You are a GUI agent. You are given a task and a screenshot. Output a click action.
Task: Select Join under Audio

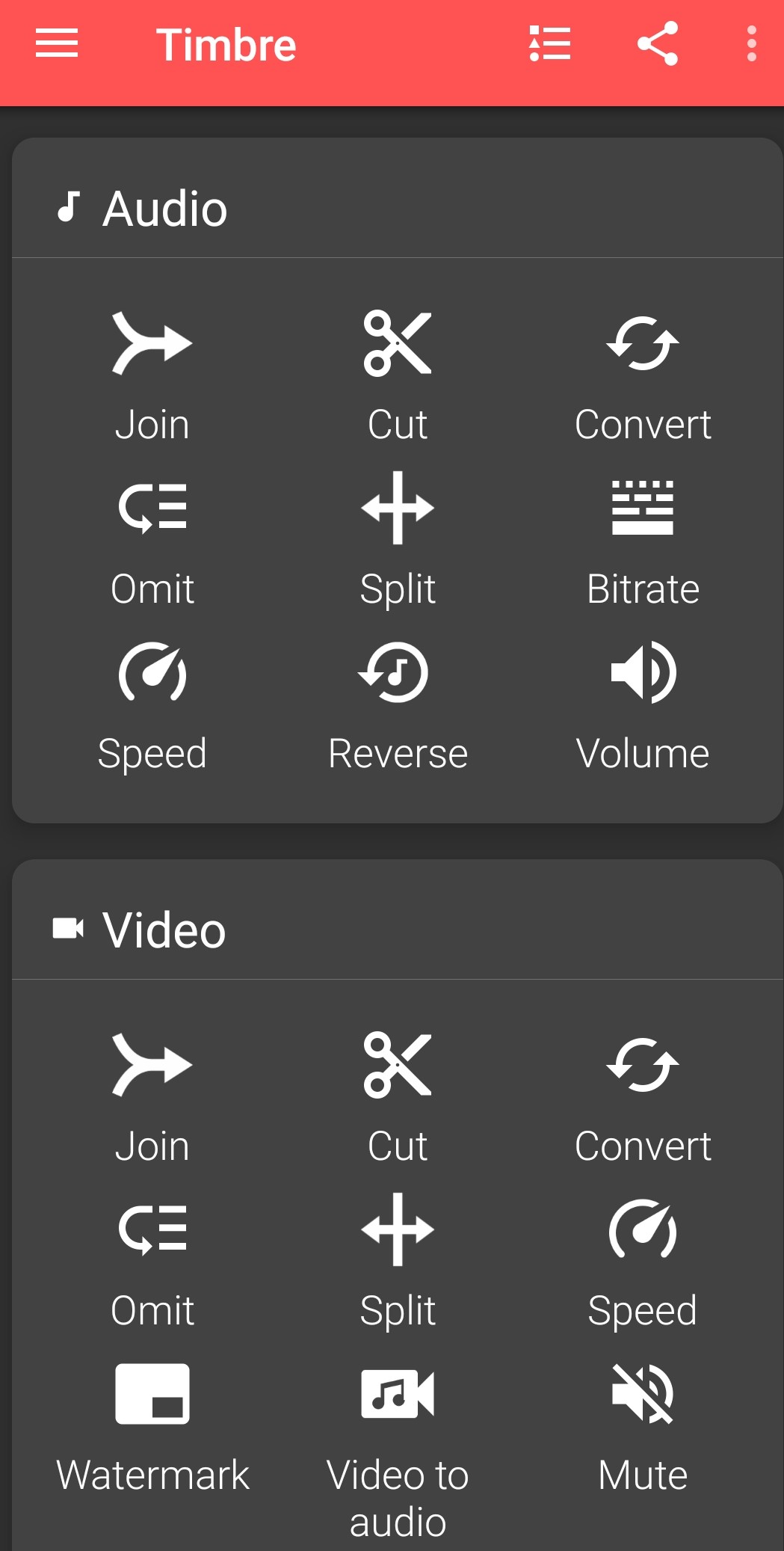[x=152, y=374]
